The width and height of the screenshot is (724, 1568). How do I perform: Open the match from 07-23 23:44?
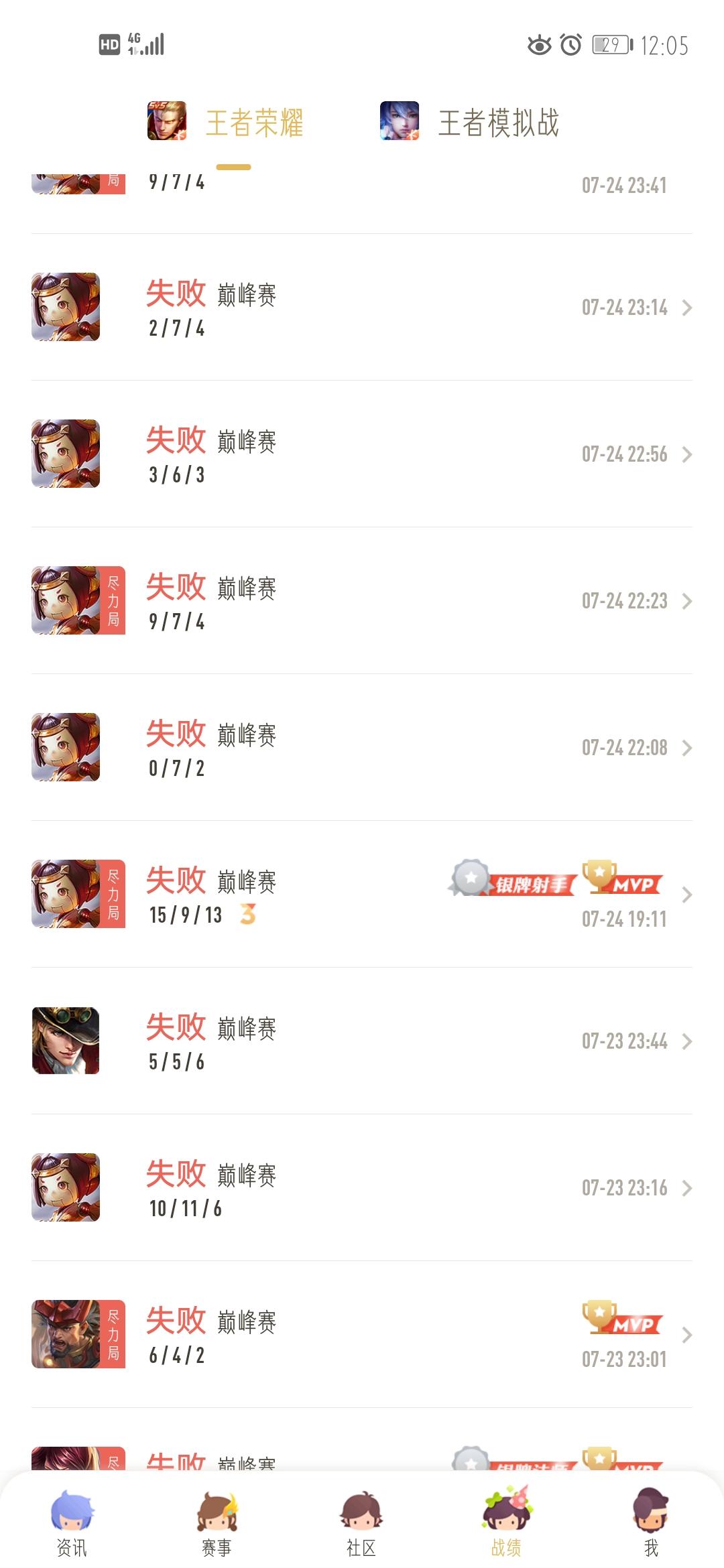click(362, 1041)
